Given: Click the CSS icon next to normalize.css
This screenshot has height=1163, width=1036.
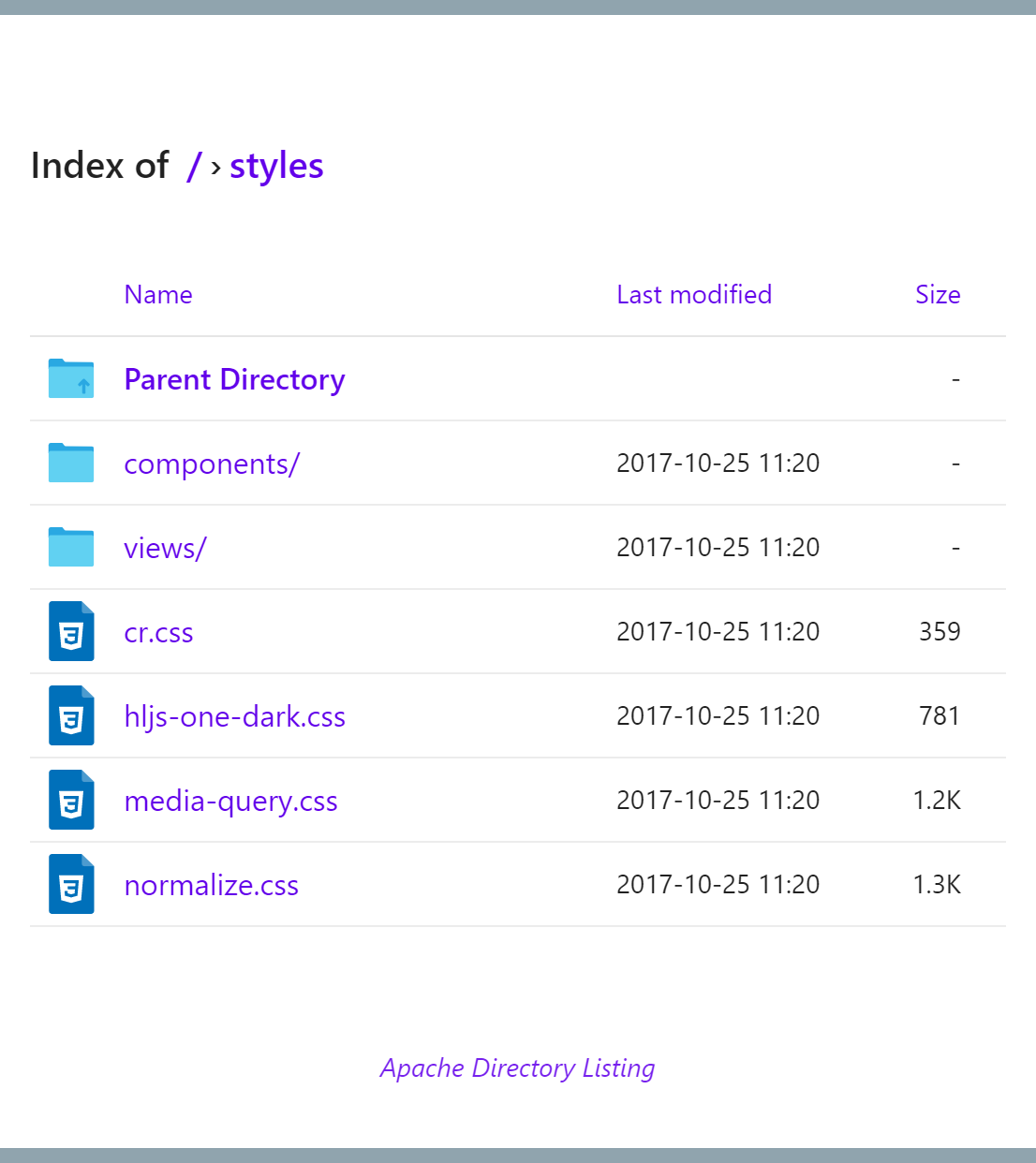Looking at the screenshot, I should coord(71,884).
